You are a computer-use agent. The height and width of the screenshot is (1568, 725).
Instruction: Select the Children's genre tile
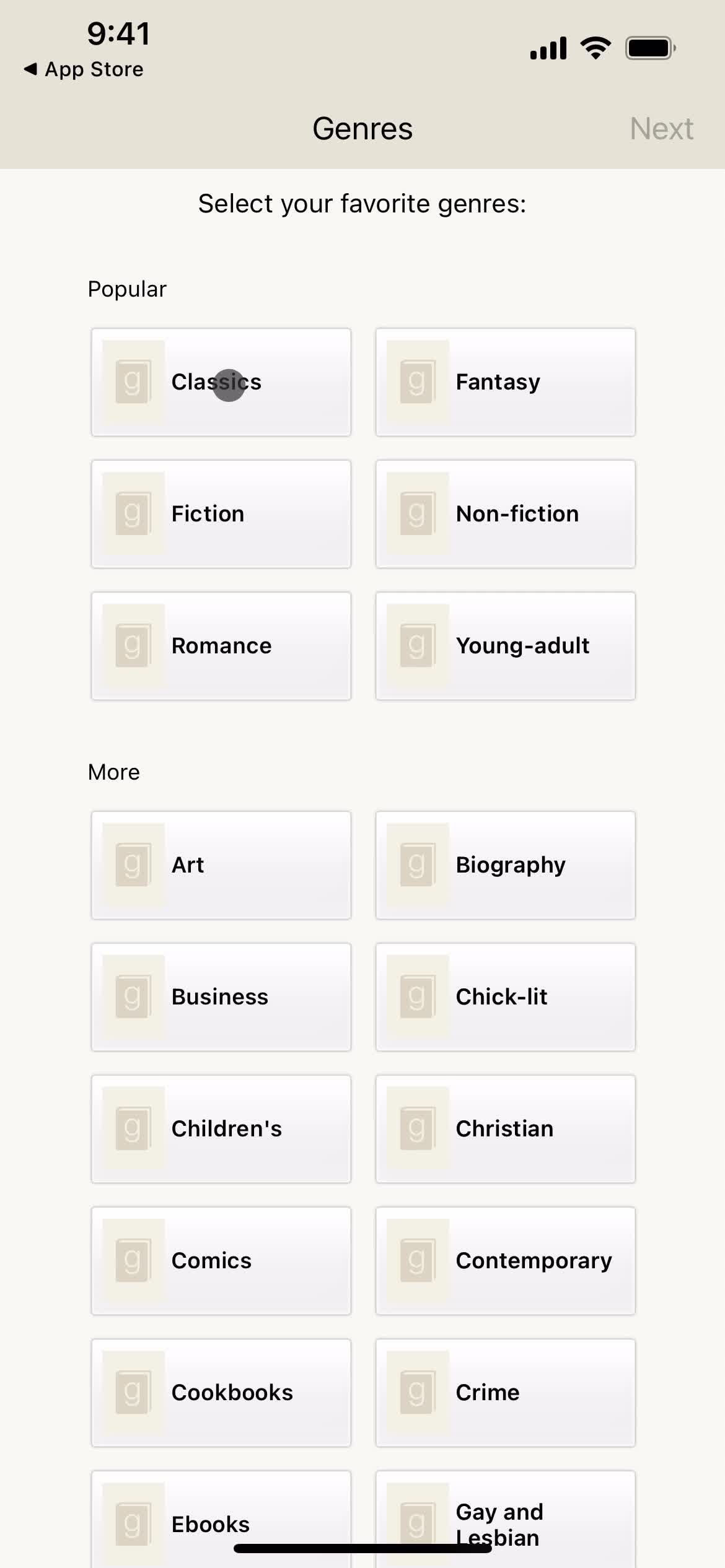coord(221,1129)
